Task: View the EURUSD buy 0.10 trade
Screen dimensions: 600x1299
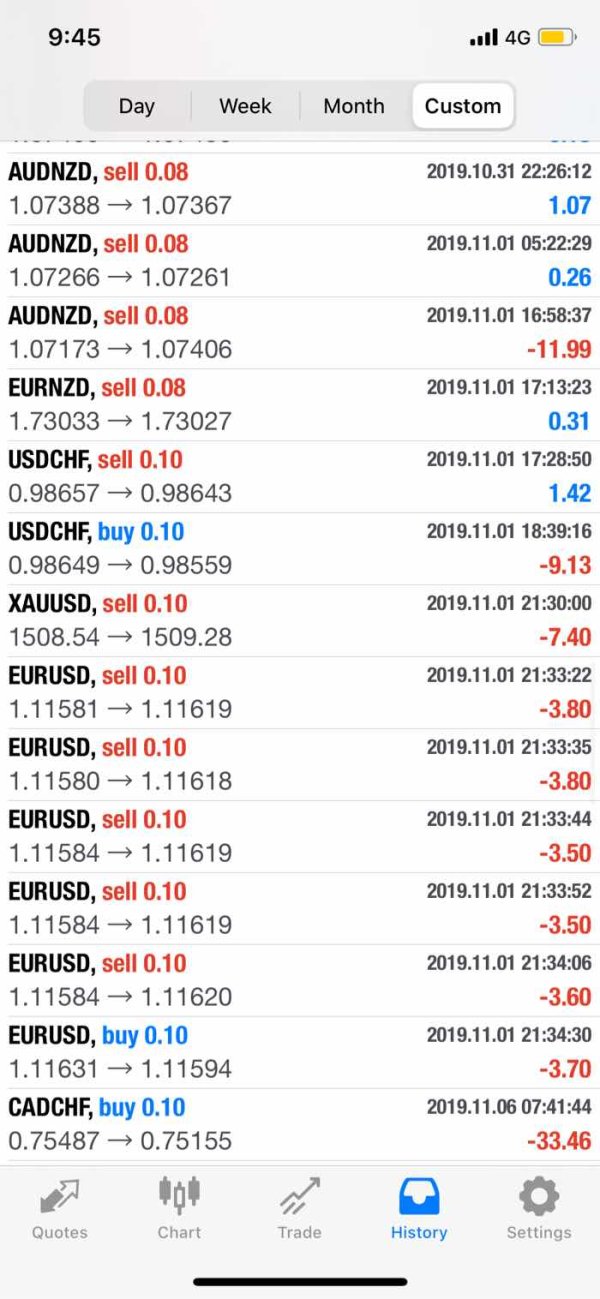Action: 300,1053
